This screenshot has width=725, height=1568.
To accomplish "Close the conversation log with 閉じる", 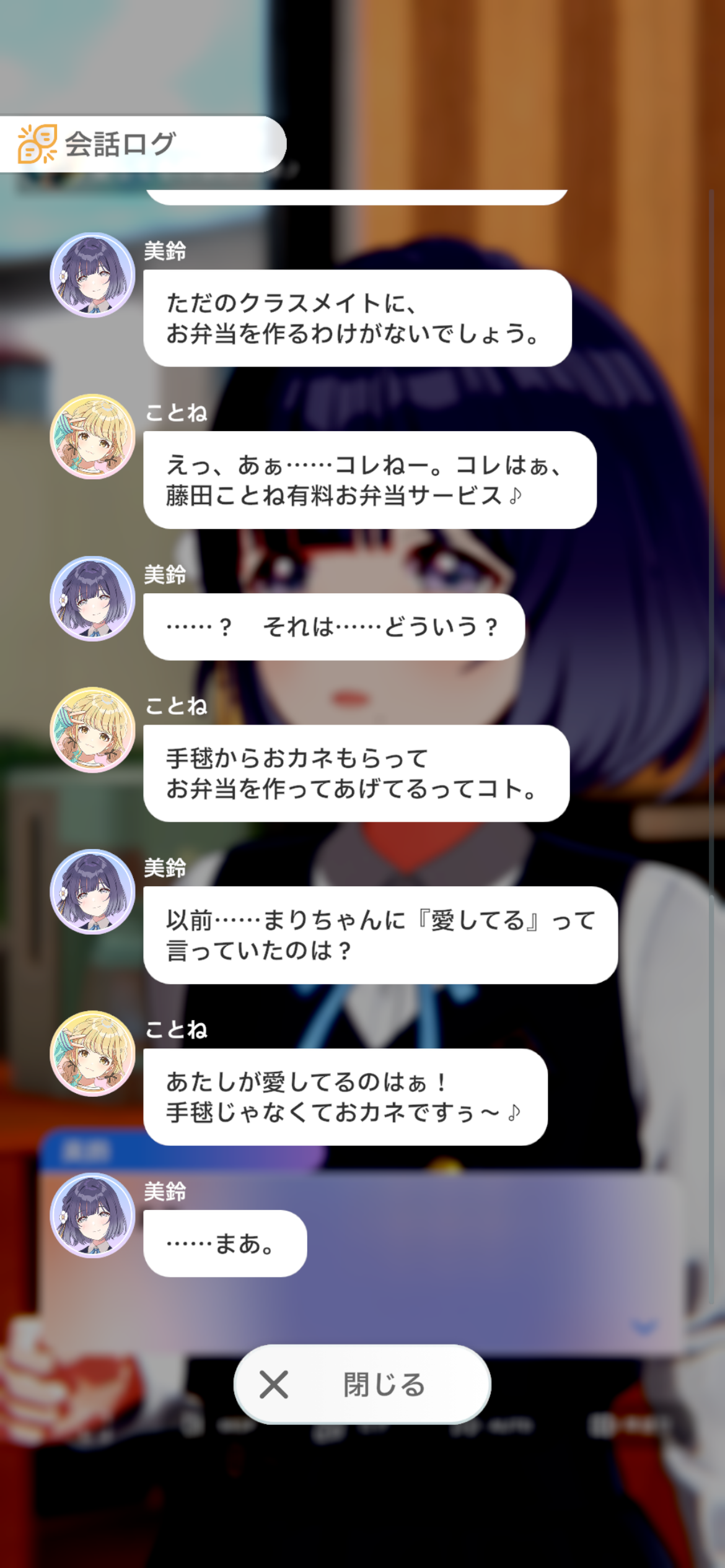I will coord(362,1384).
